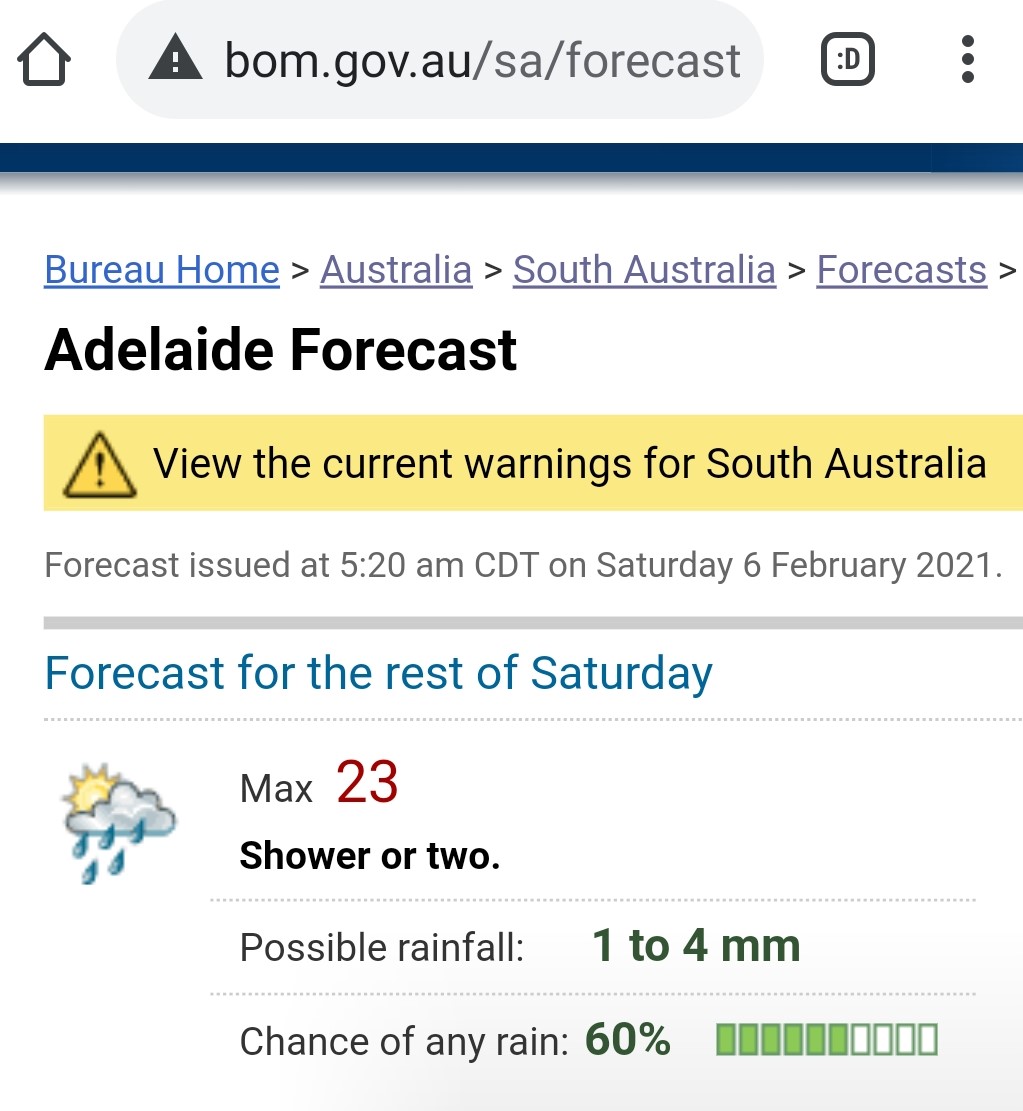Open the Bureau Home breadcrumb link
Screen dimensions: 1023x1111
click(162, 270)
